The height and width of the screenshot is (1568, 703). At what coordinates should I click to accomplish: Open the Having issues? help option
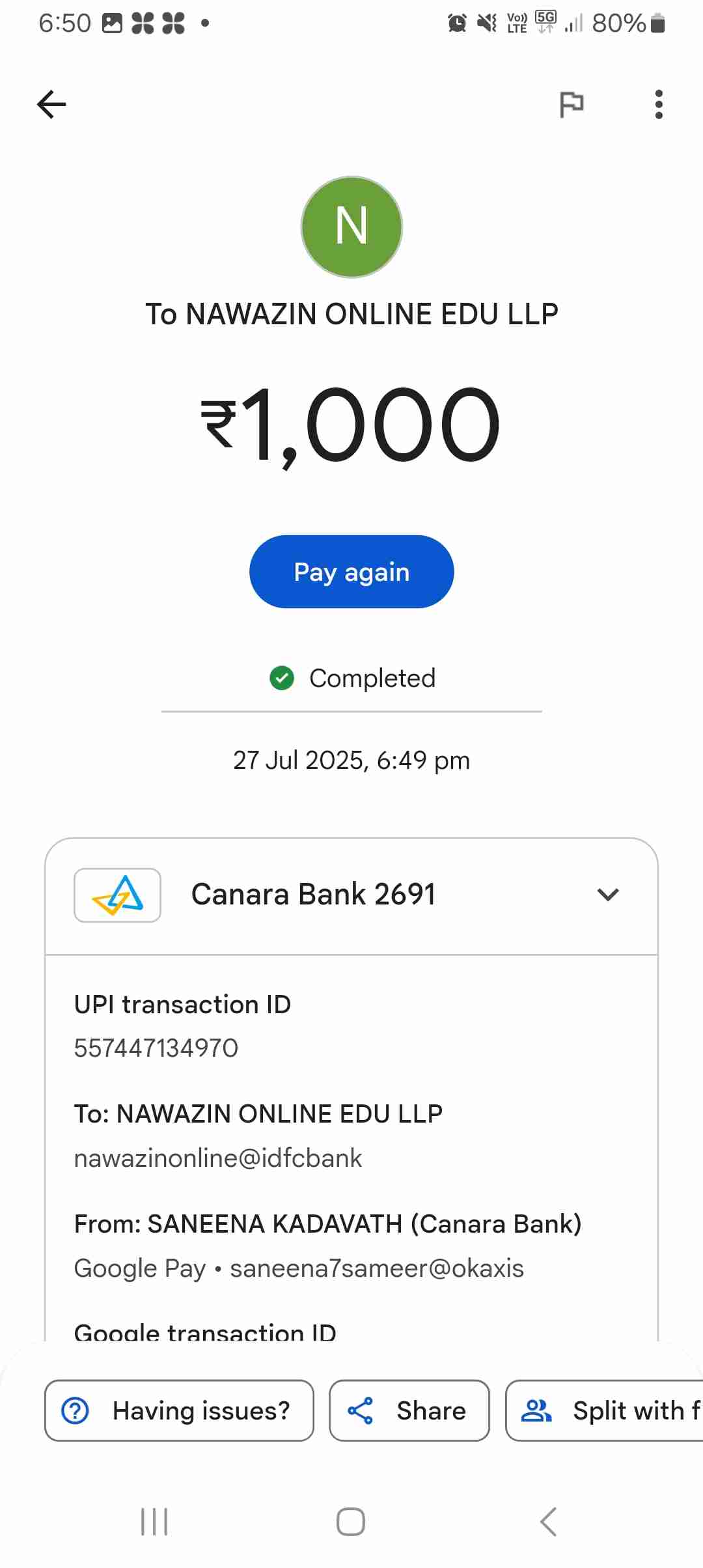point(179,1410)
